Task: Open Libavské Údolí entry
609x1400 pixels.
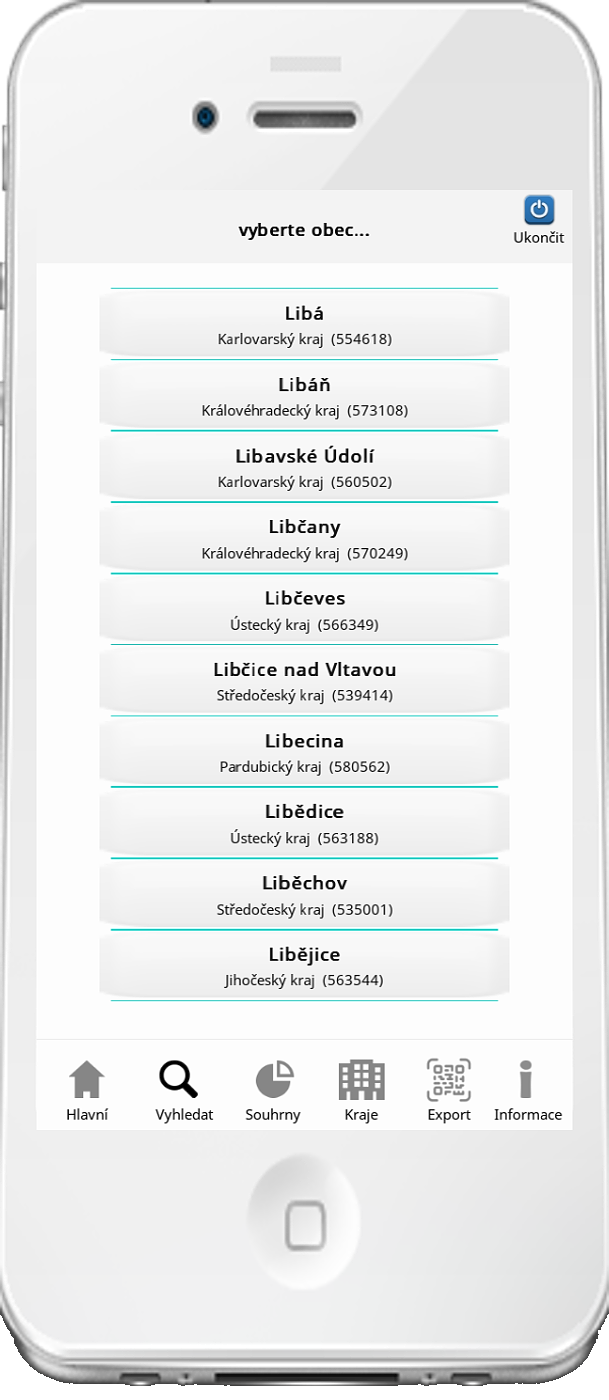Action: [304, 467]
